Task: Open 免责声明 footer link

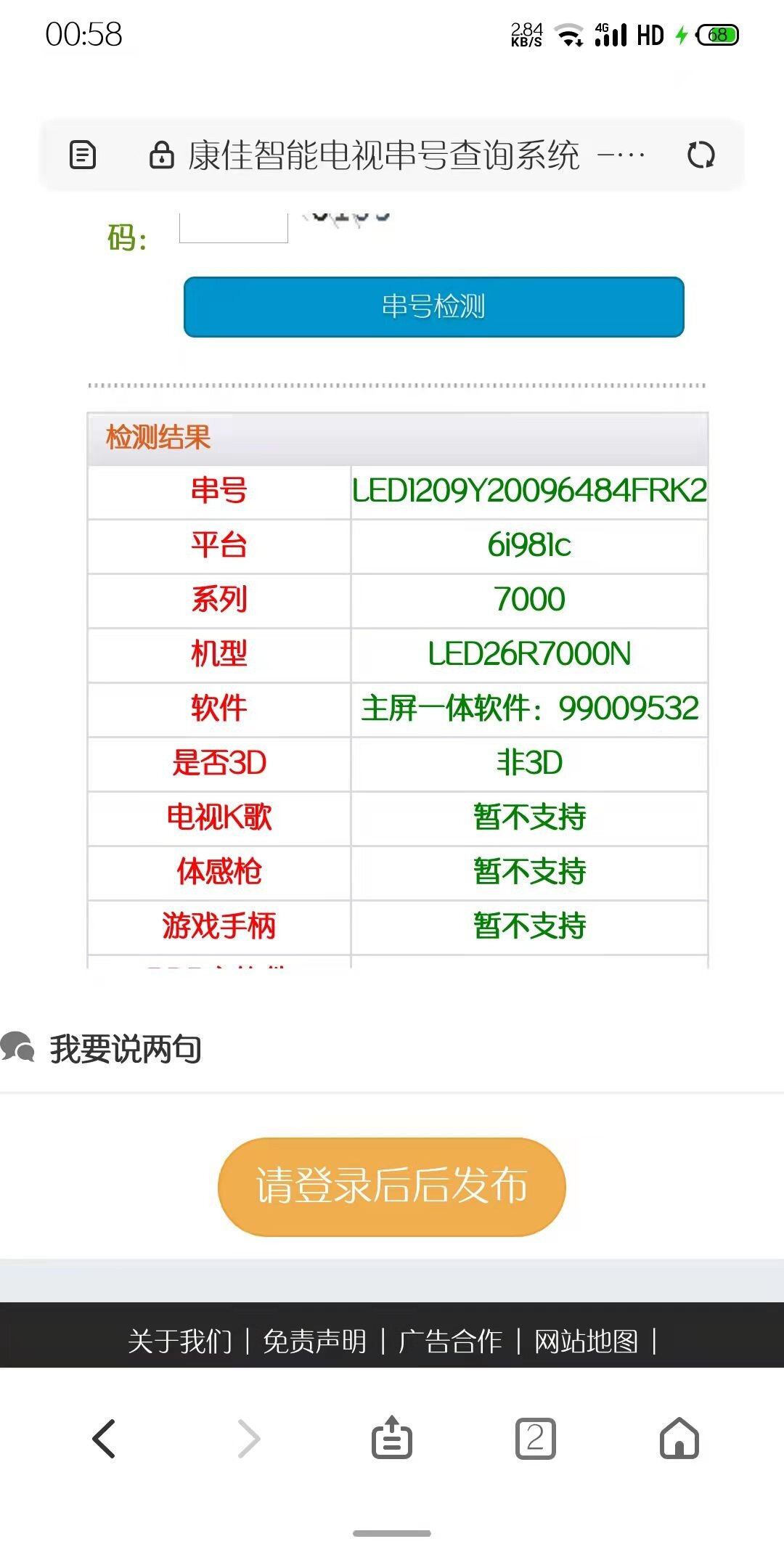Action: point(315,1341)
